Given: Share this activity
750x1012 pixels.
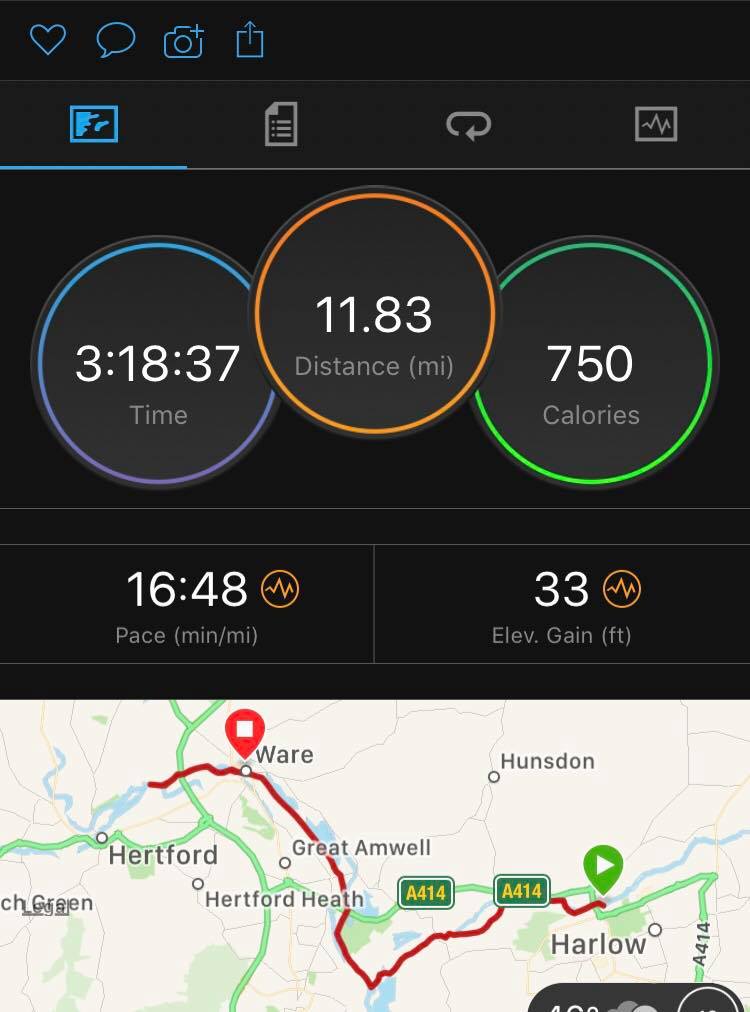Looking at the screenshot, I should pos(250,40).
